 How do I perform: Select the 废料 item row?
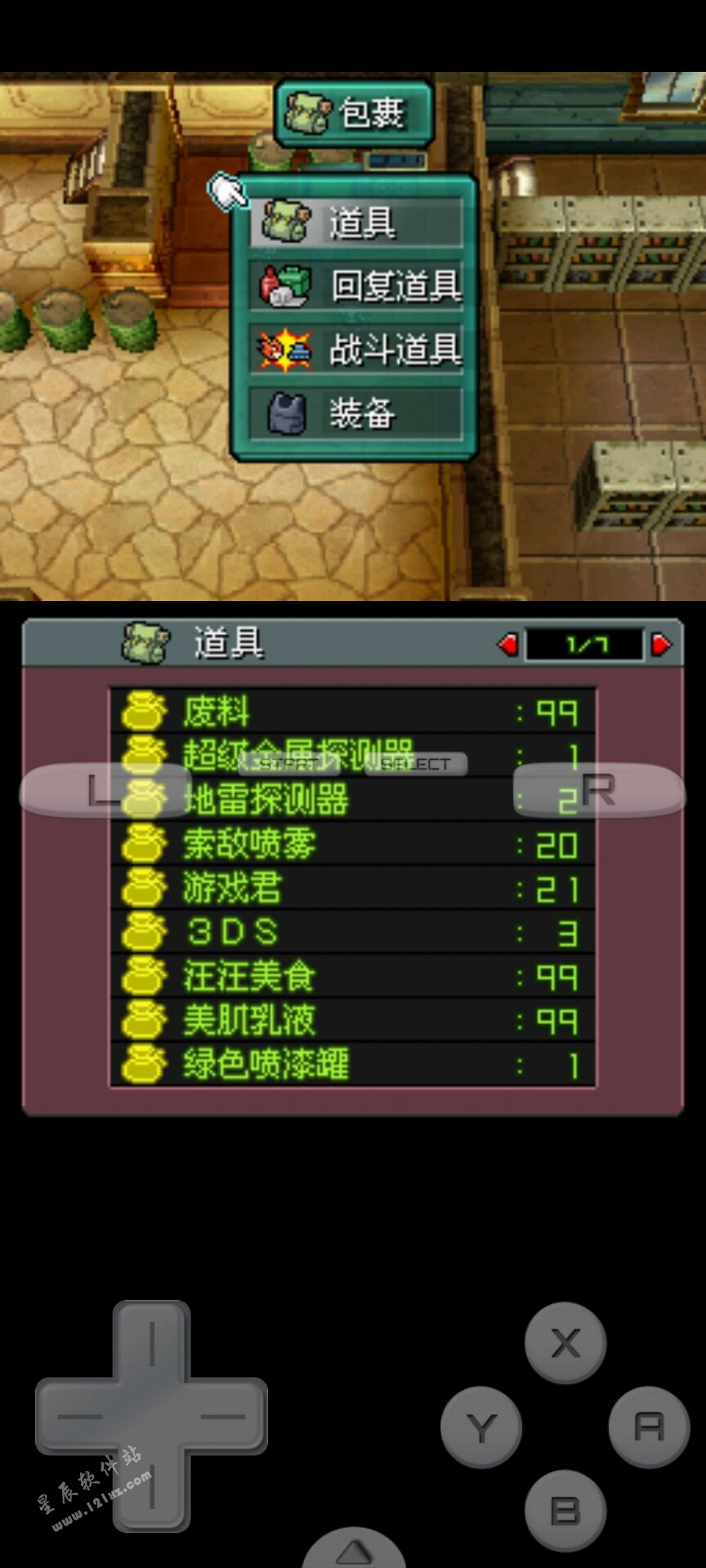coord(353,711)
